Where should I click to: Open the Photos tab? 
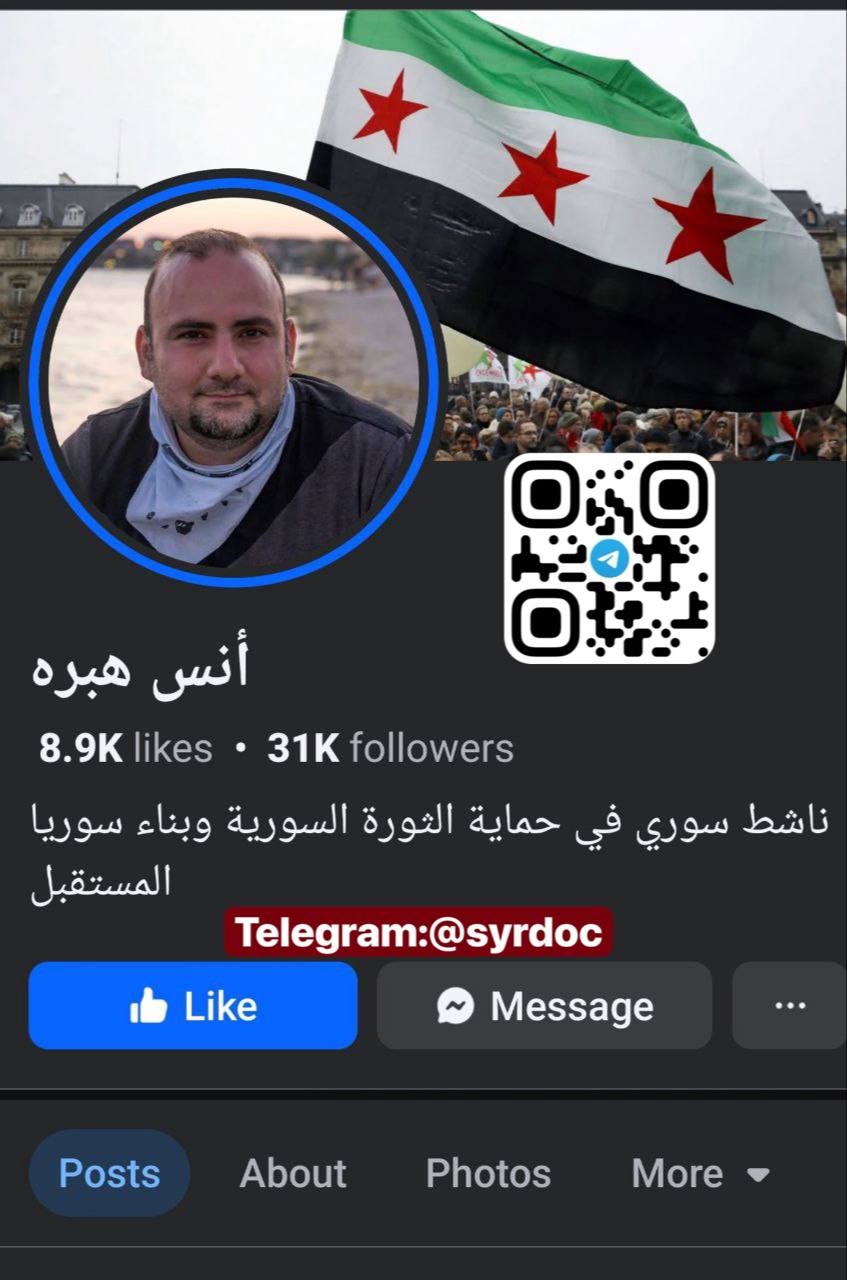tap(488, 1173)
